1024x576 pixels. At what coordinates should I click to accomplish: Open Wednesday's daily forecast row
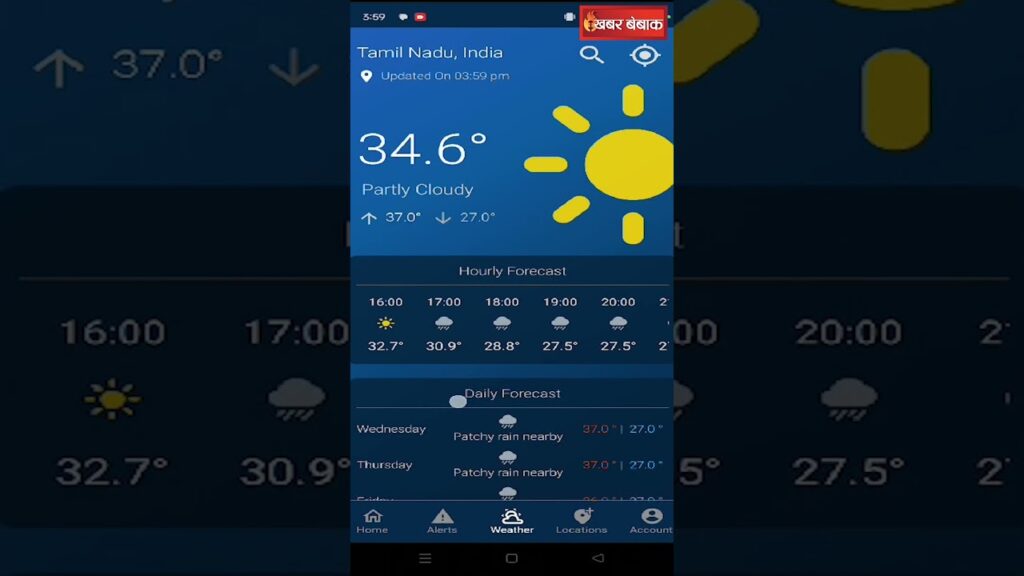tap(510, 429)
